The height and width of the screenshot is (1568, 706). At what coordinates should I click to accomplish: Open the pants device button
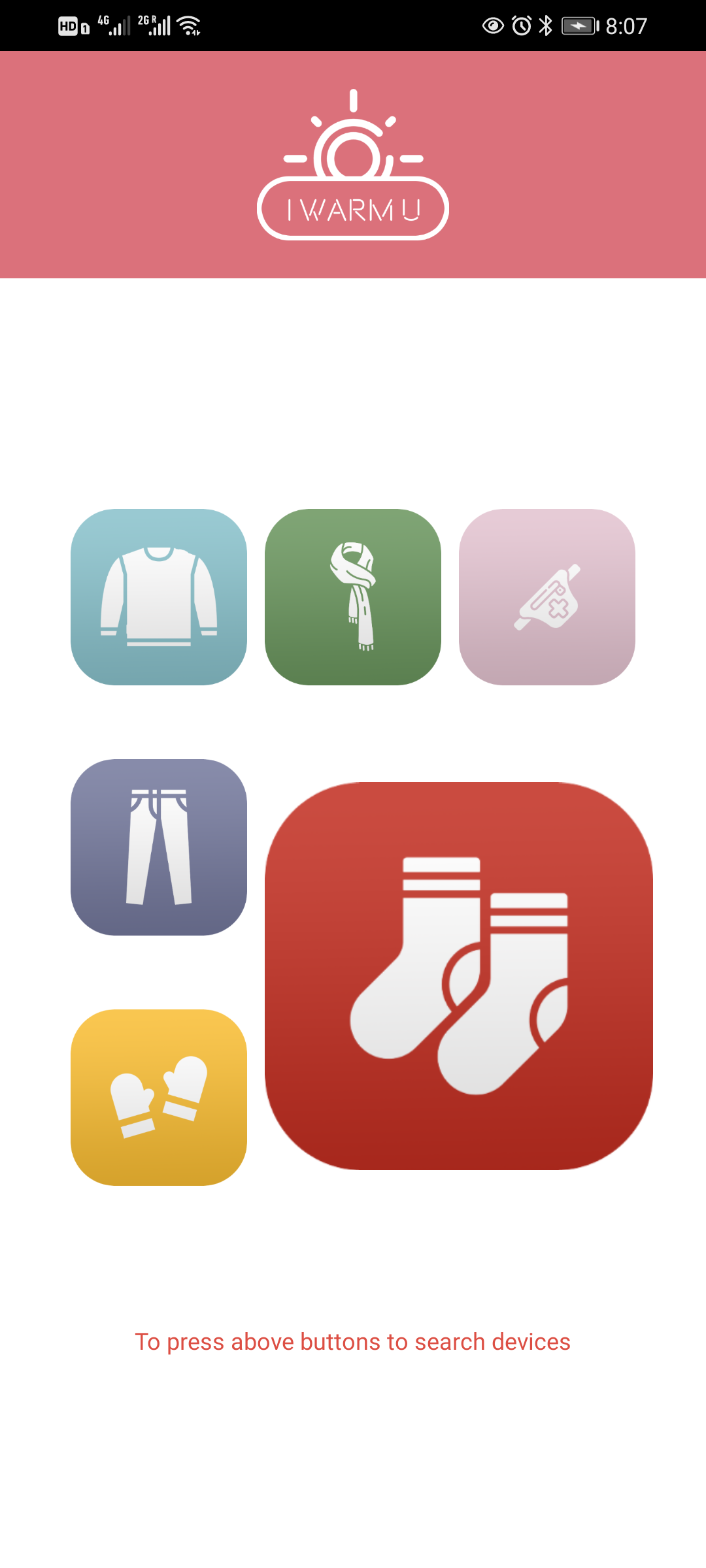159,847
